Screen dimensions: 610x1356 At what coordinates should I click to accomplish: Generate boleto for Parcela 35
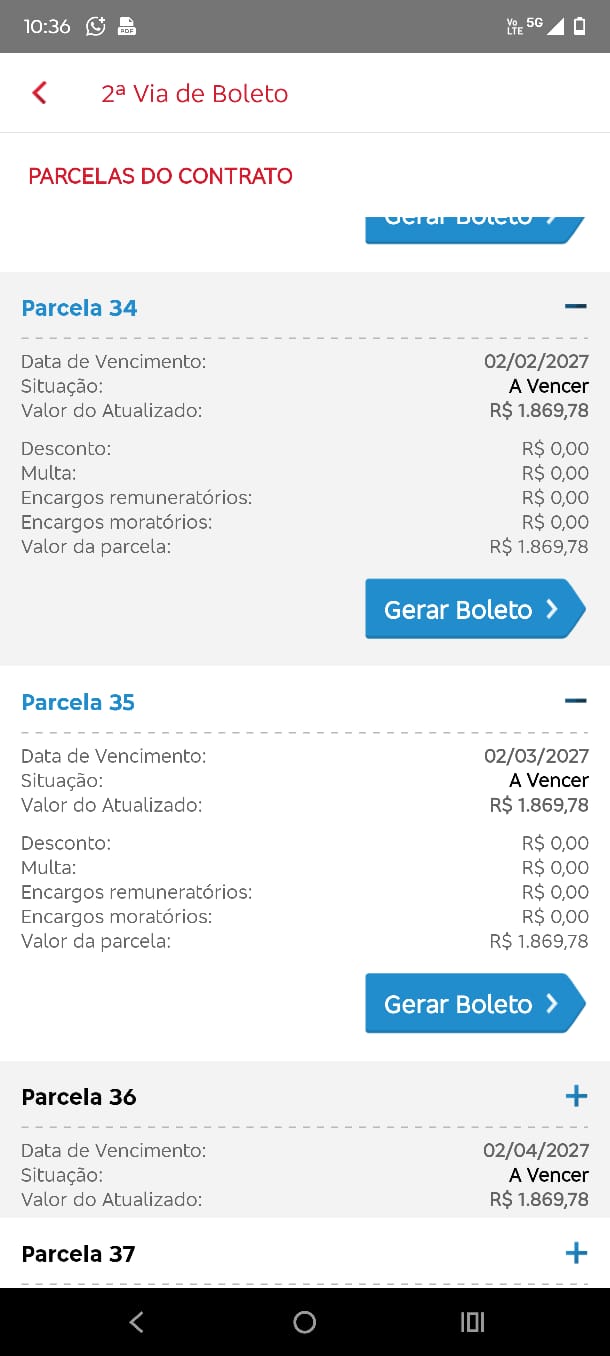tap(473, 1003)
